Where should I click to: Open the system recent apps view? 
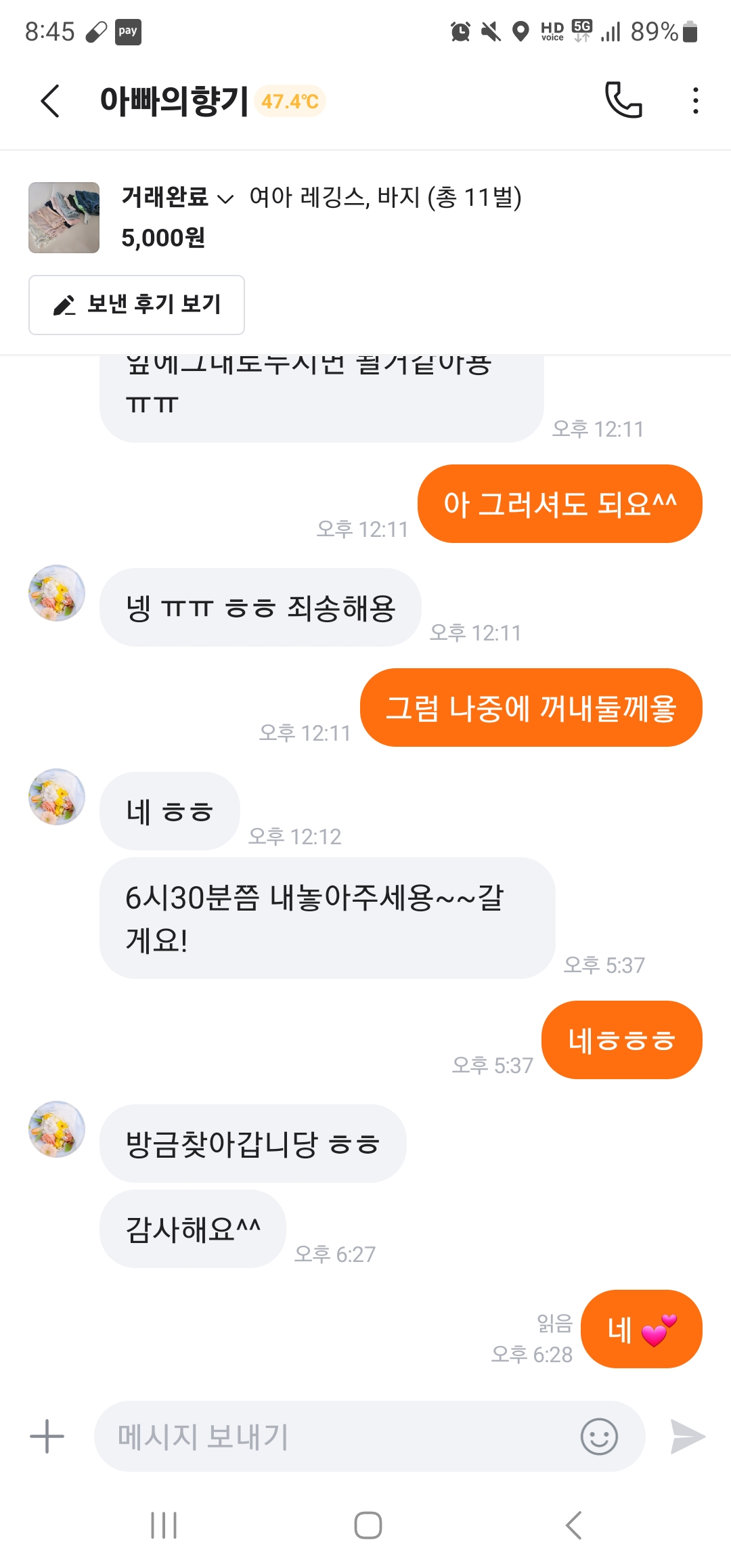pos(164,1525)
